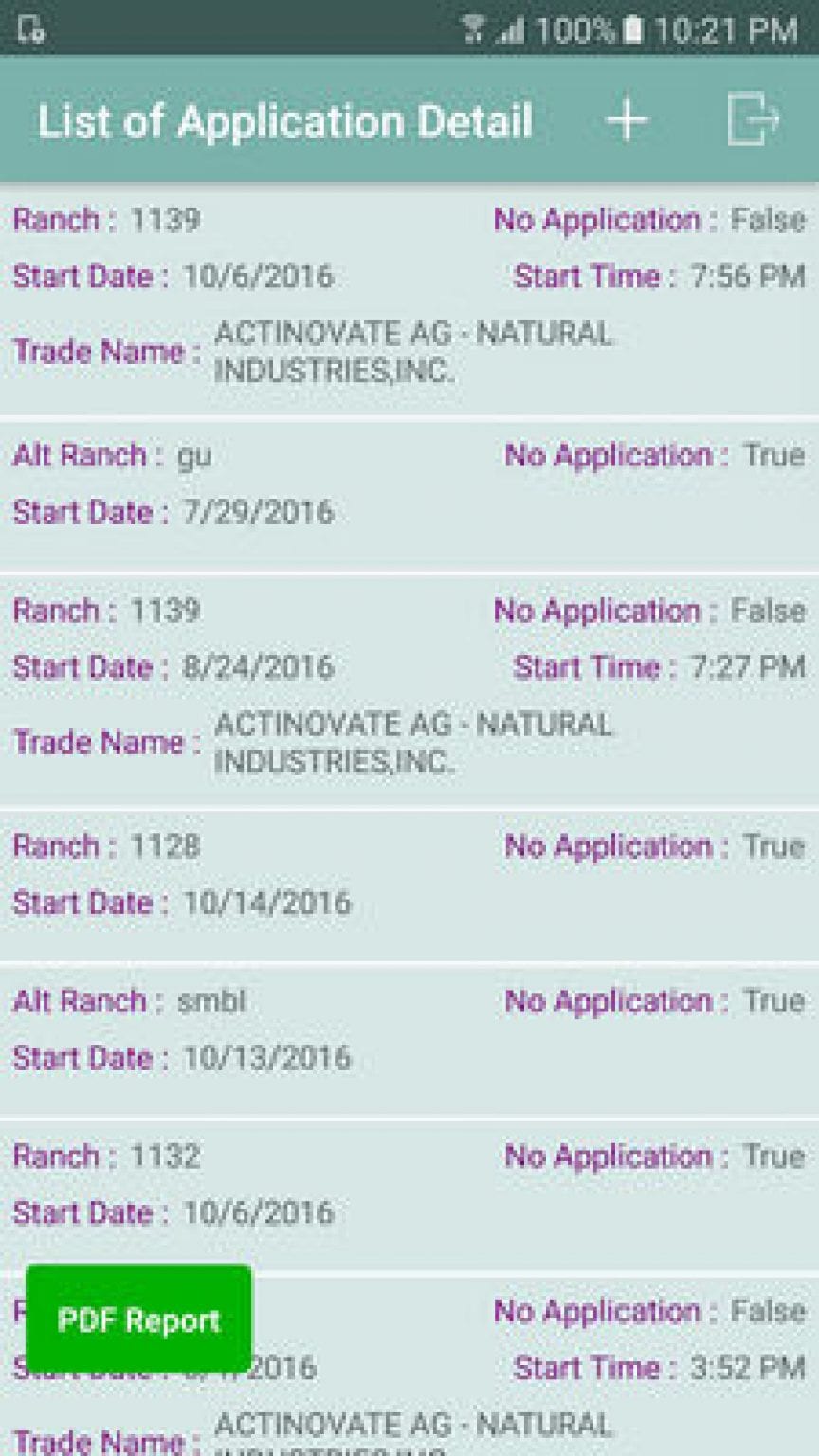This screenshot has height=1456, width=819.
Task: Tap the PDF Report button
Action: [x=138, y=1319]
